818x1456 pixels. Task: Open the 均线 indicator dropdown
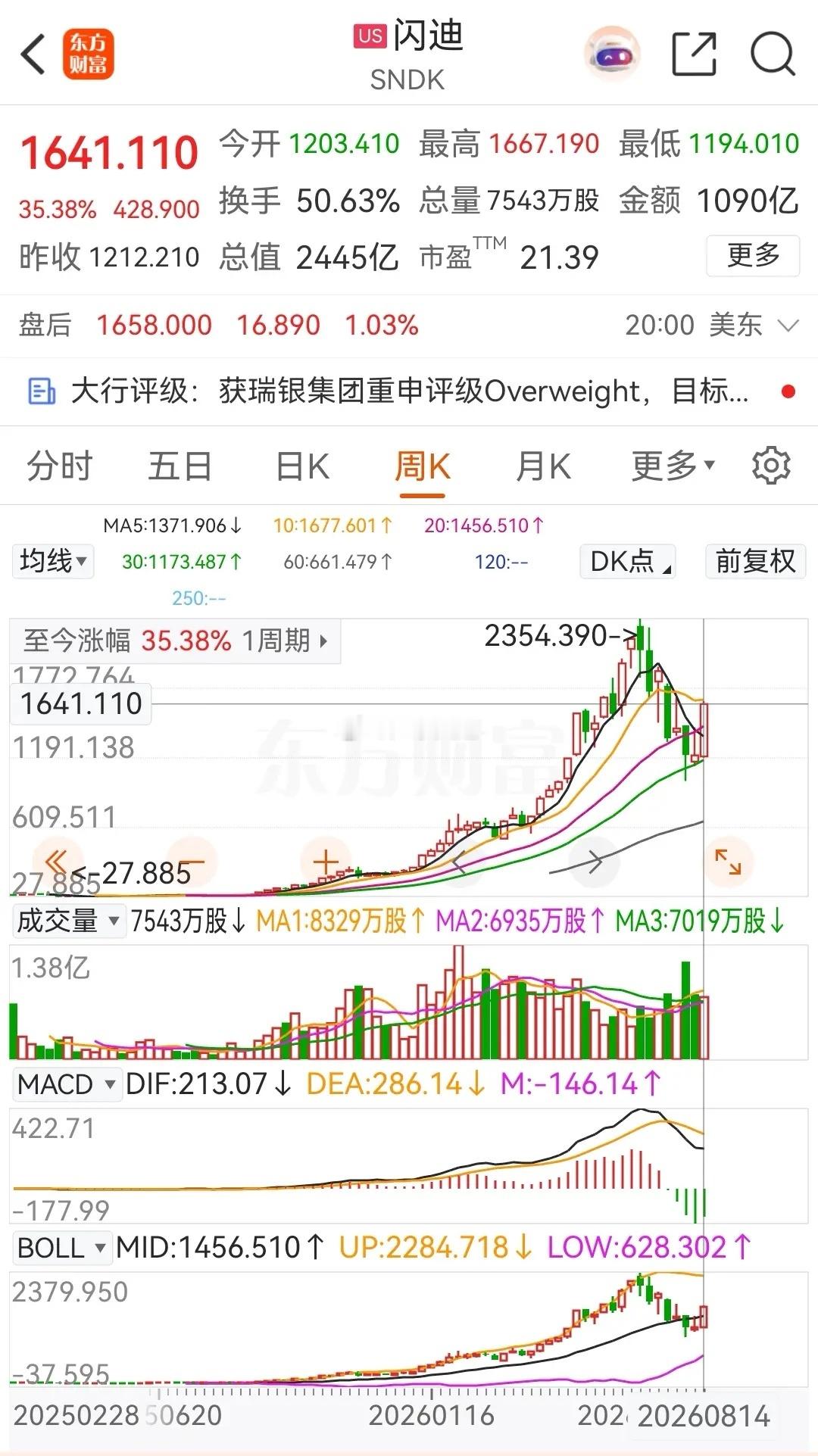point(53,562)
